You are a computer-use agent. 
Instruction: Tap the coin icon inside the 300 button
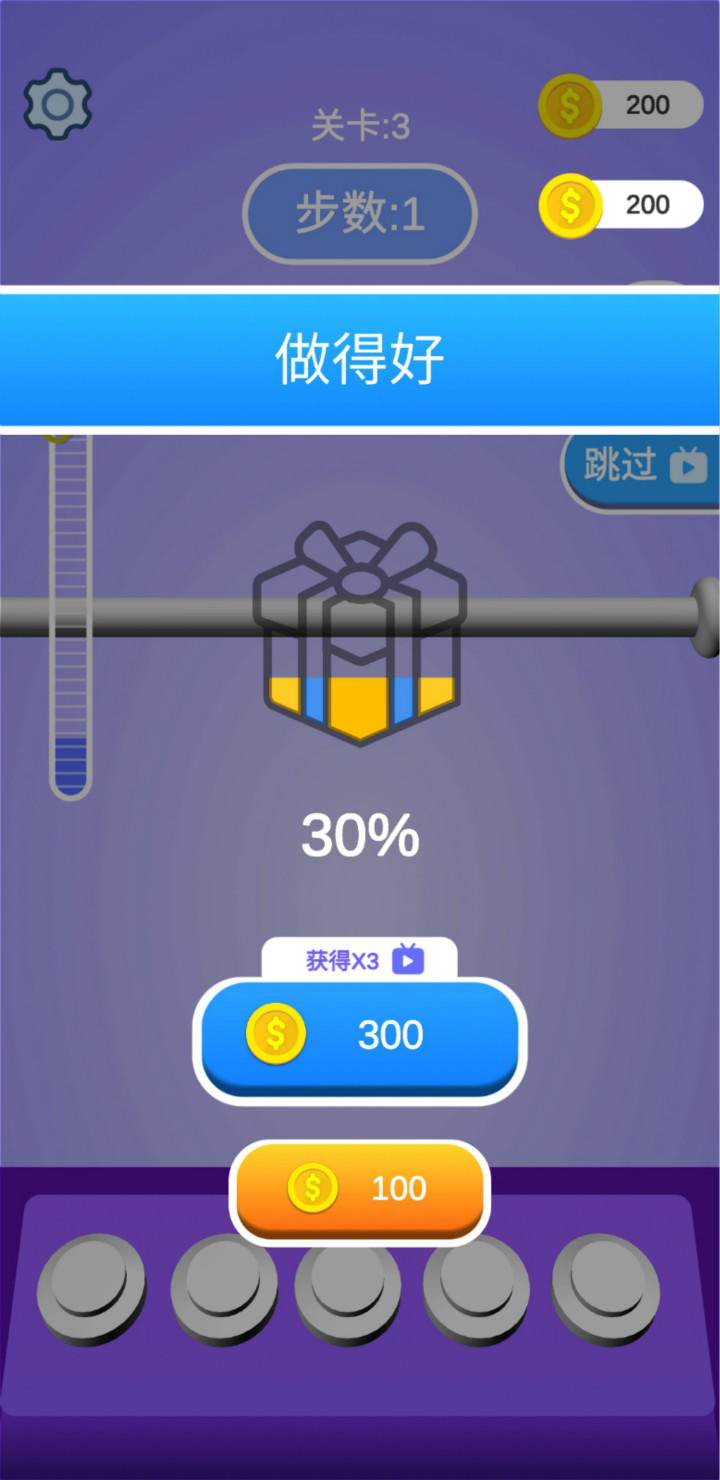275,1035
